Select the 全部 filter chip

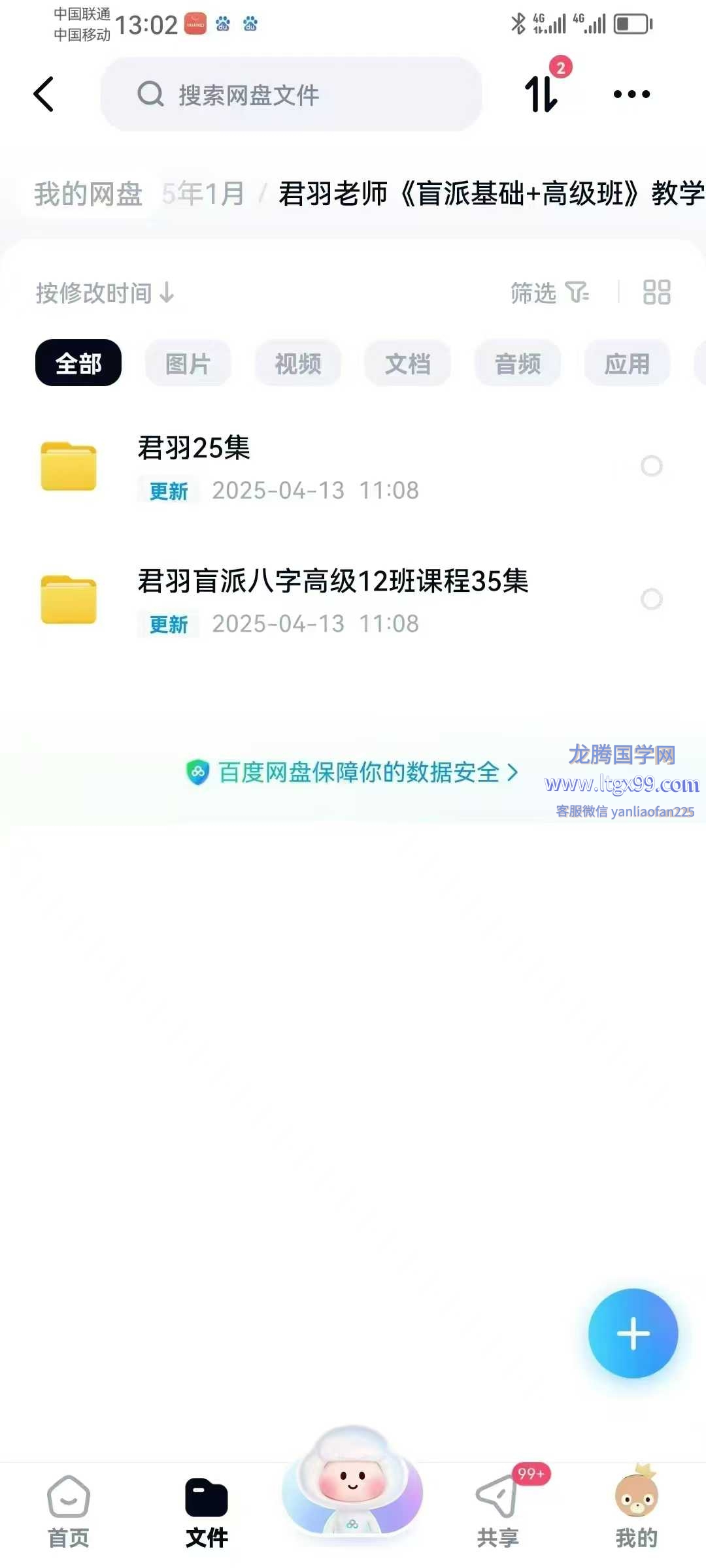point(78,363)
